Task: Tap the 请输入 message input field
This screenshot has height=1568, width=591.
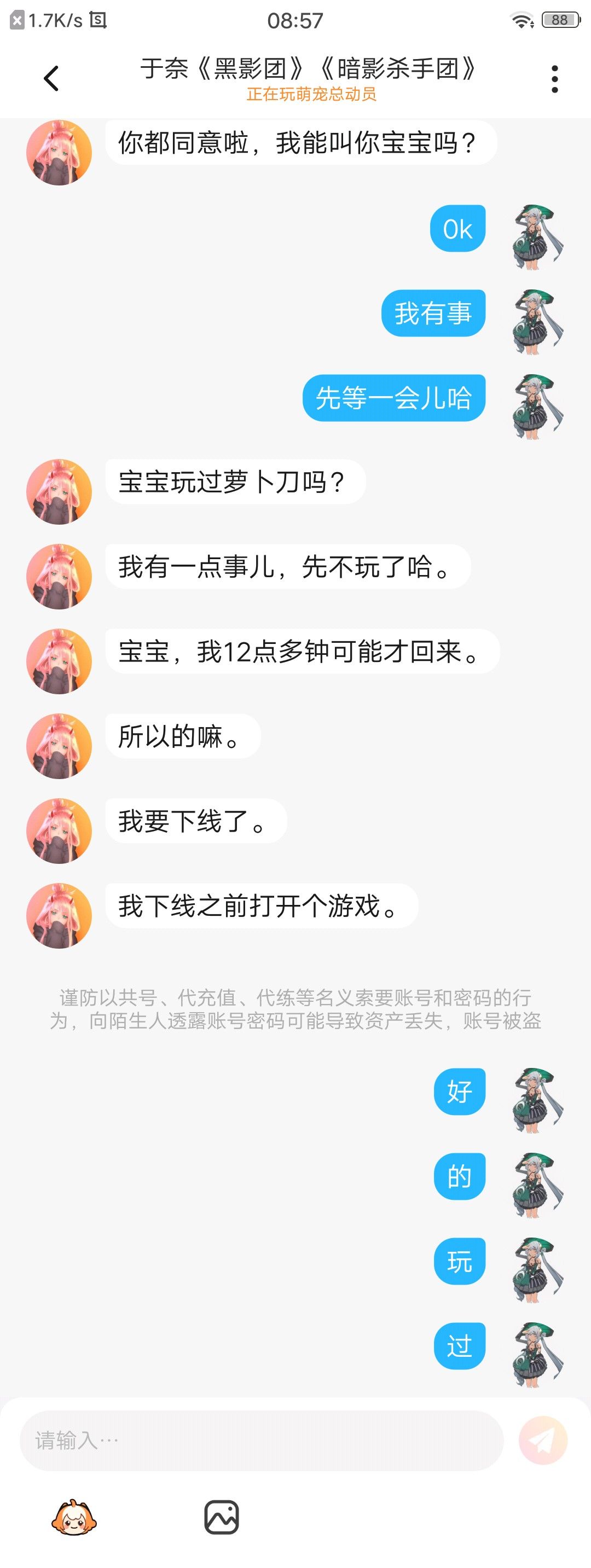Action: coord(262,1440)
